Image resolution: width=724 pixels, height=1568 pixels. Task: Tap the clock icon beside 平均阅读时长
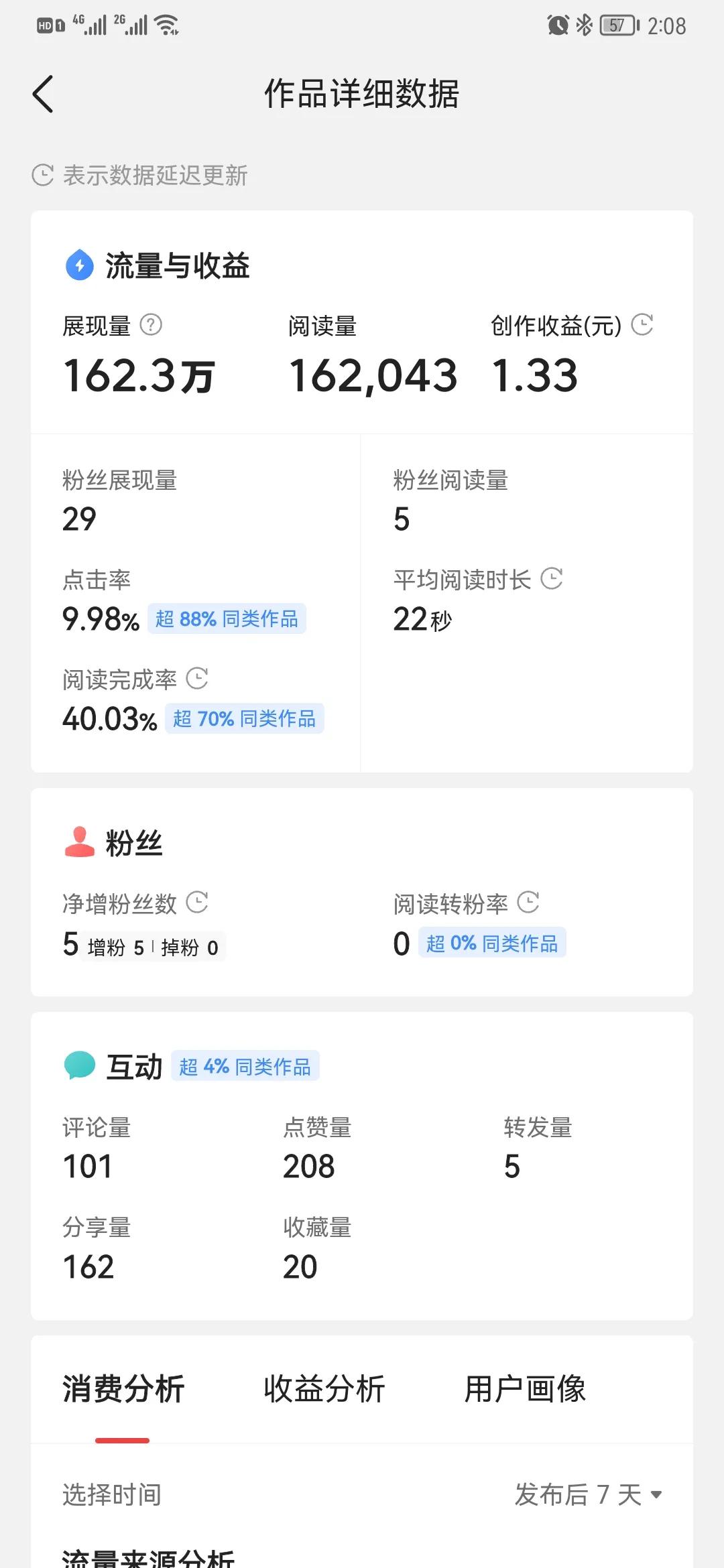[552, 579]
